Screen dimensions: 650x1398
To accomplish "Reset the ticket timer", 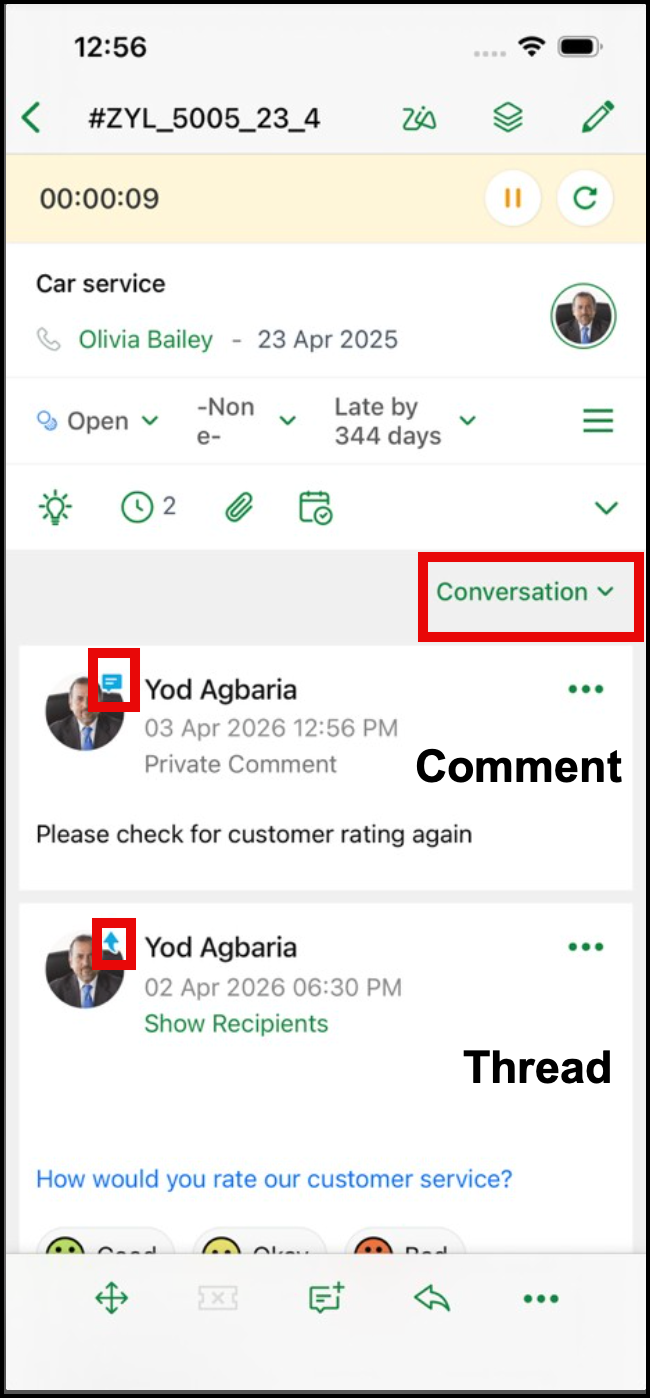I will click(584, 197).
